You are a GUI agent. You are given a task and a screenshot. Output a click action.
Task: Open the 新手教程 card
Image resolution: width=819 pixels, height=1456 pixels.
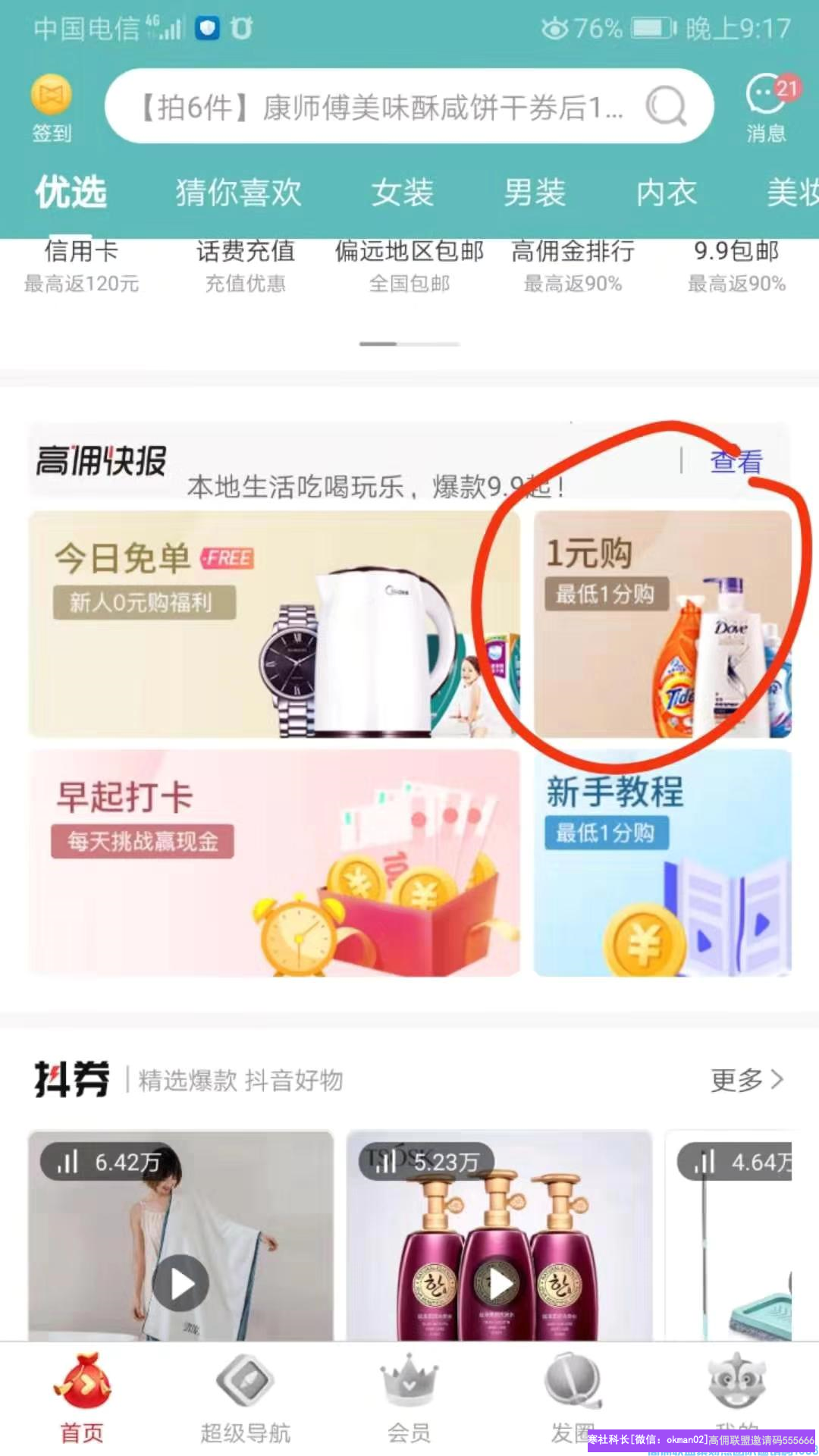pyautogui.click(x=662, y=863)
